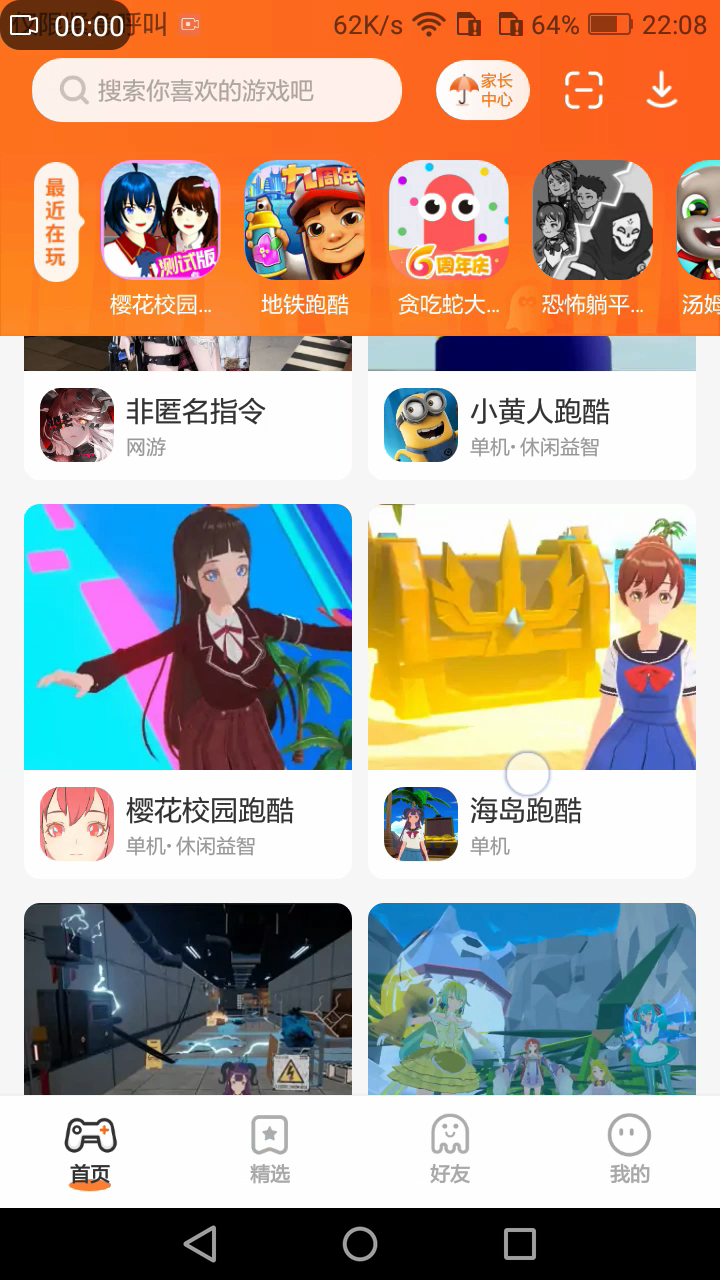Launch recently played 贪吃蛇大作战
720x1280 pixels.
coord(448,221)
